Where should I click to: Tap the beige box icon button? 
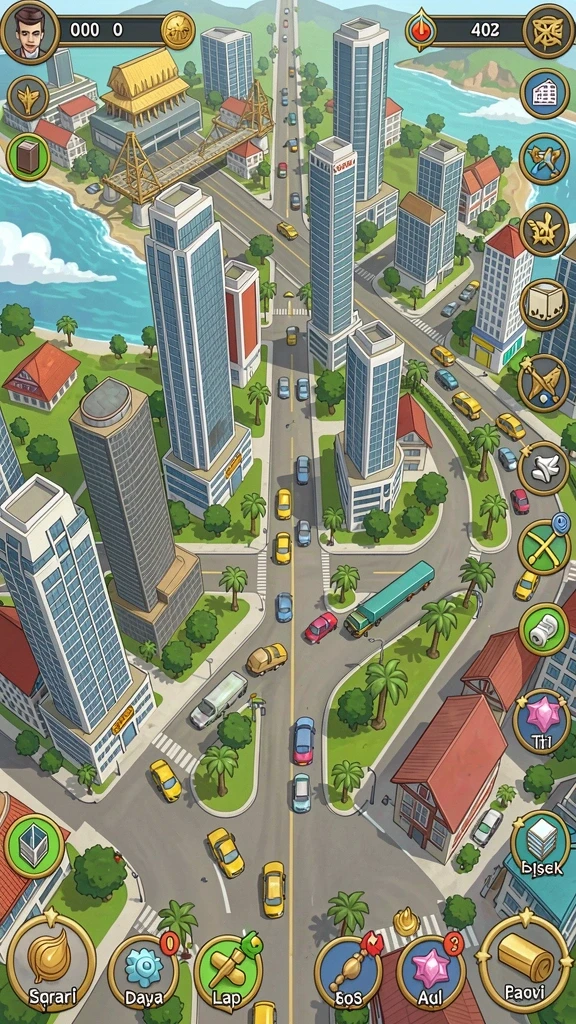543,304
